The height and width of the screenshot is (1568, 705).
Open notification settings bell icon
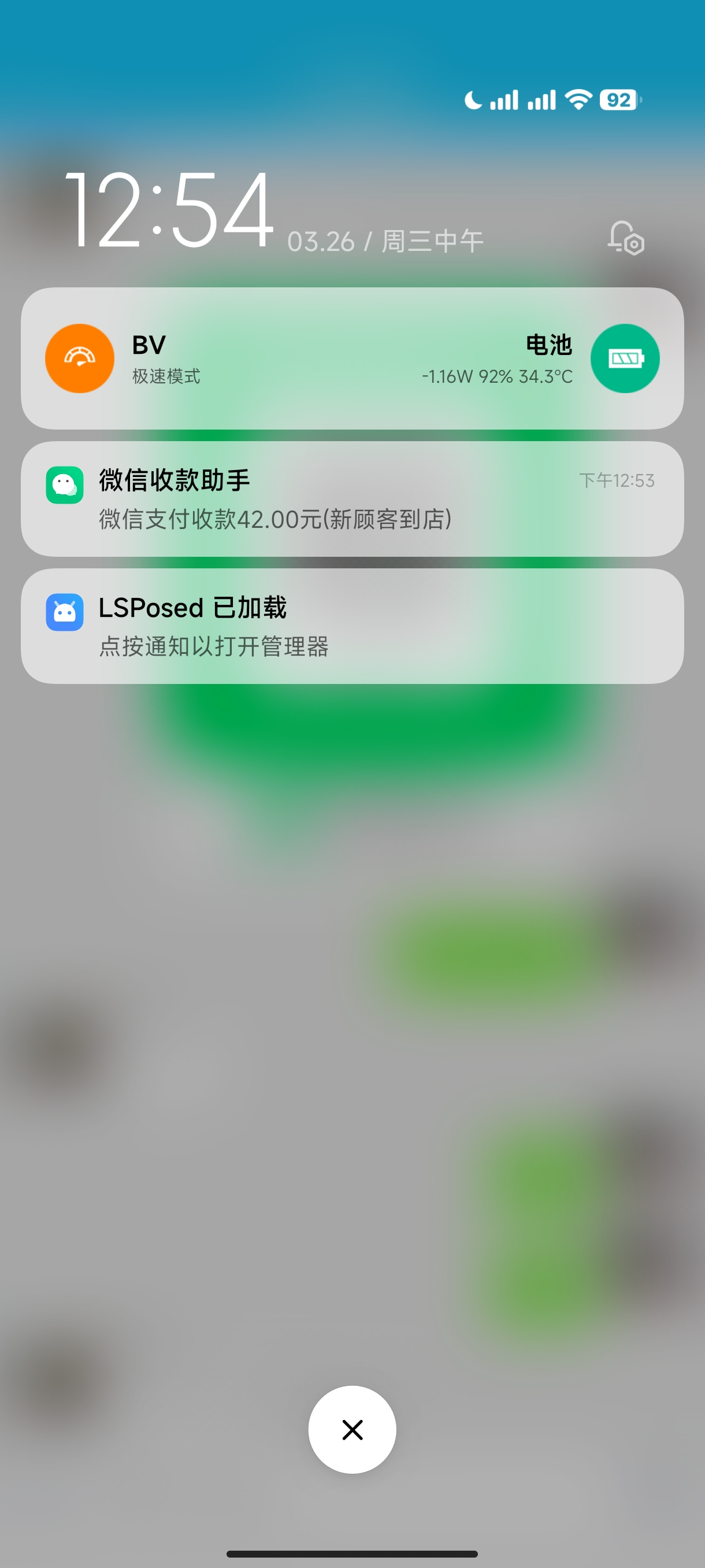coord(625,238)
